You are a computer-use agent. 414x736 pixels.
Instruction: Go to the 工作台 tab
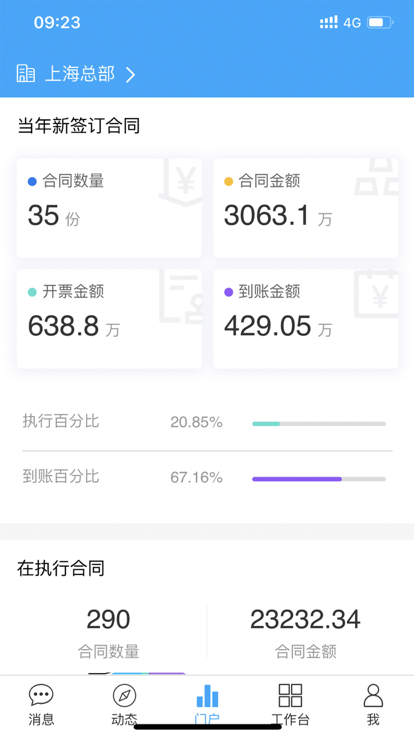(x=290, y=704)
